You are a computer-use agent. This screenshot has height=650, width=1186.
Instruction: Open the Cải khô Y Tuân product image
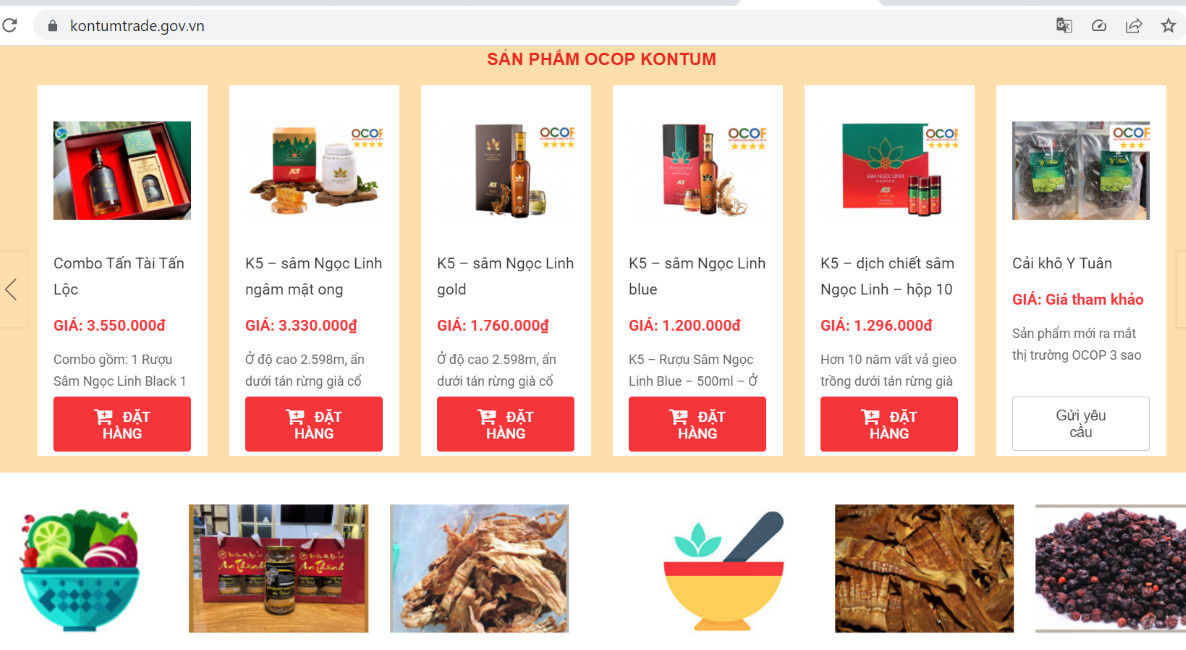tap(1080, 170)
